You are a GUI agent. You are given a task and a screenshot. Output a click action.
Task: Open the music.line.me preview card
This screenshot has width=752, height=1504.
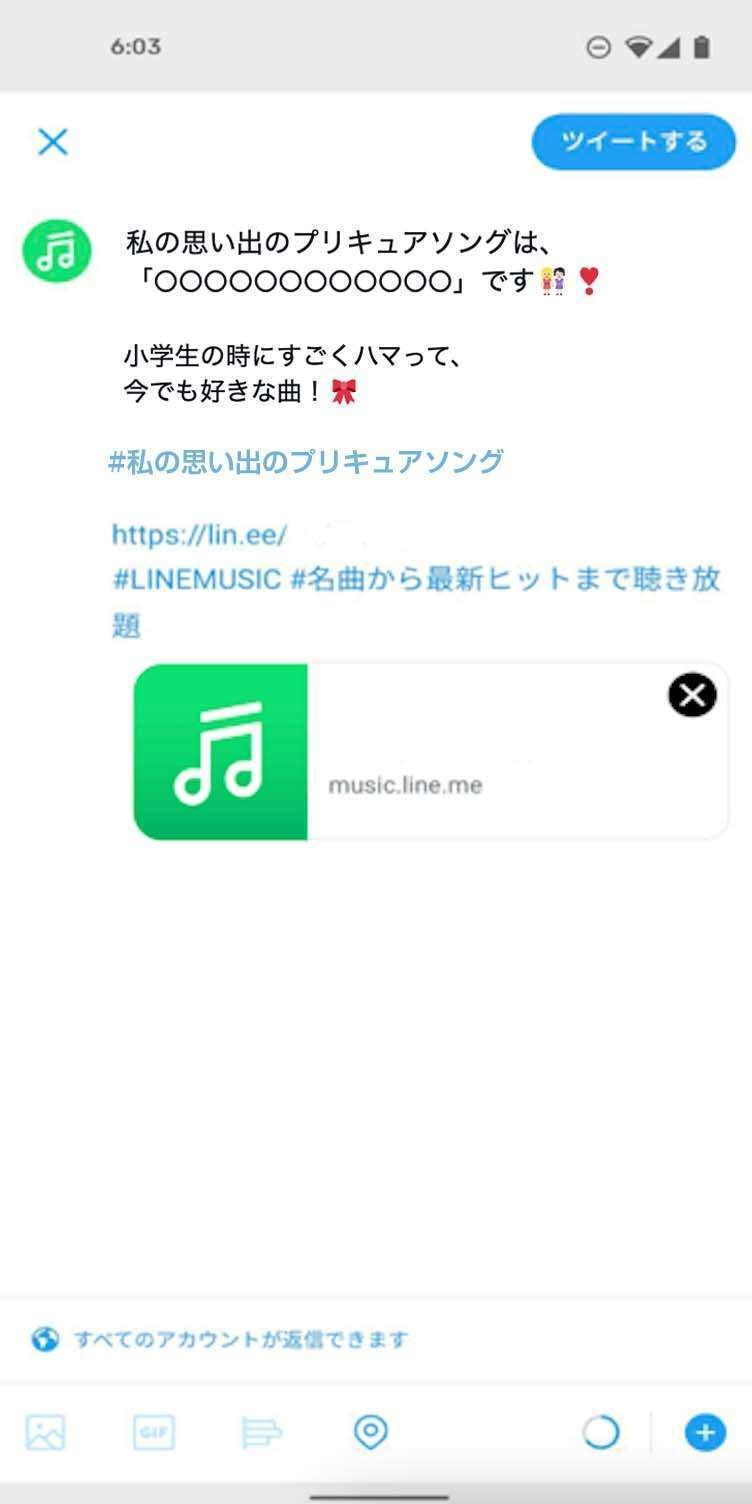[x=430, y=752]
